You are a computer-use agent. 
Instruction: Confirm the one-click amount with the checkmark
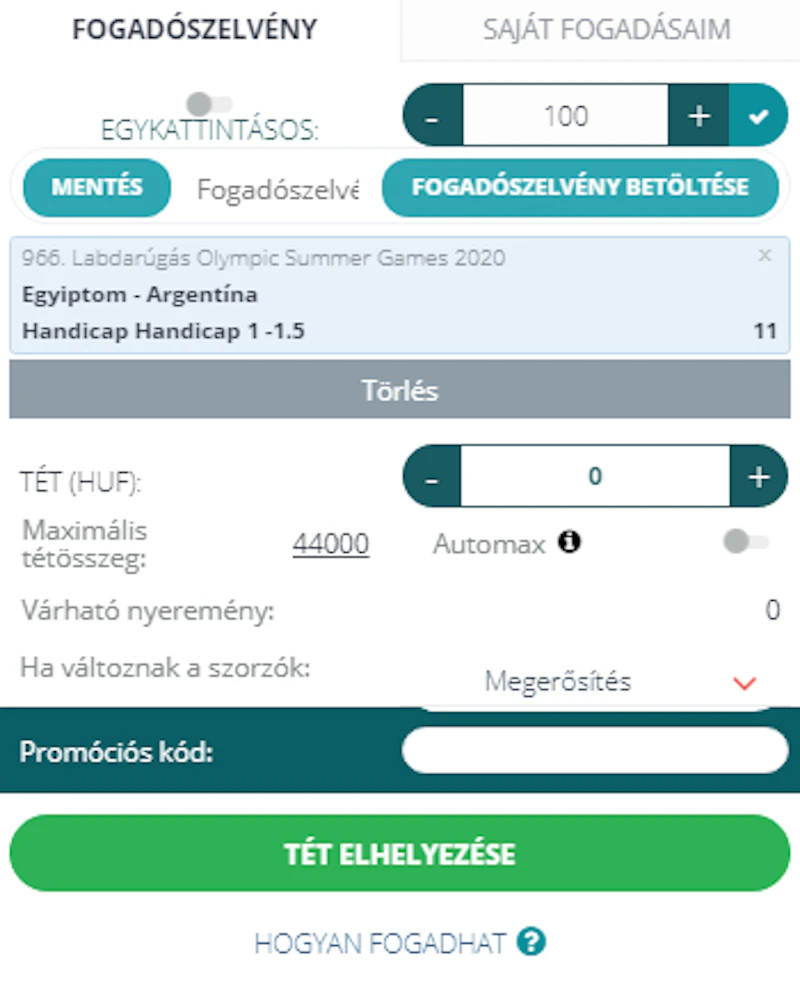pos(759,116)
